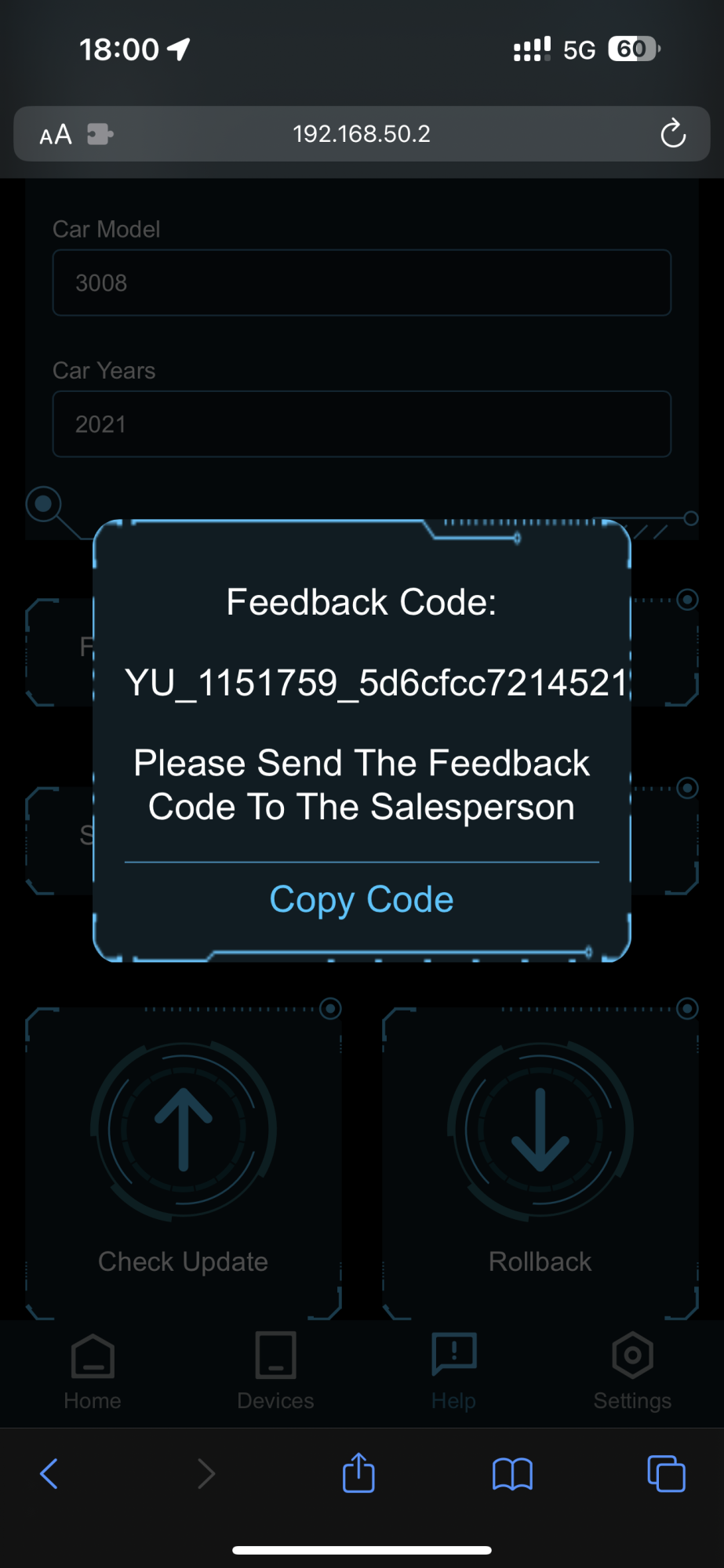Navigate back with the back chevron

pyautogui.click(x=49, y=1473)
